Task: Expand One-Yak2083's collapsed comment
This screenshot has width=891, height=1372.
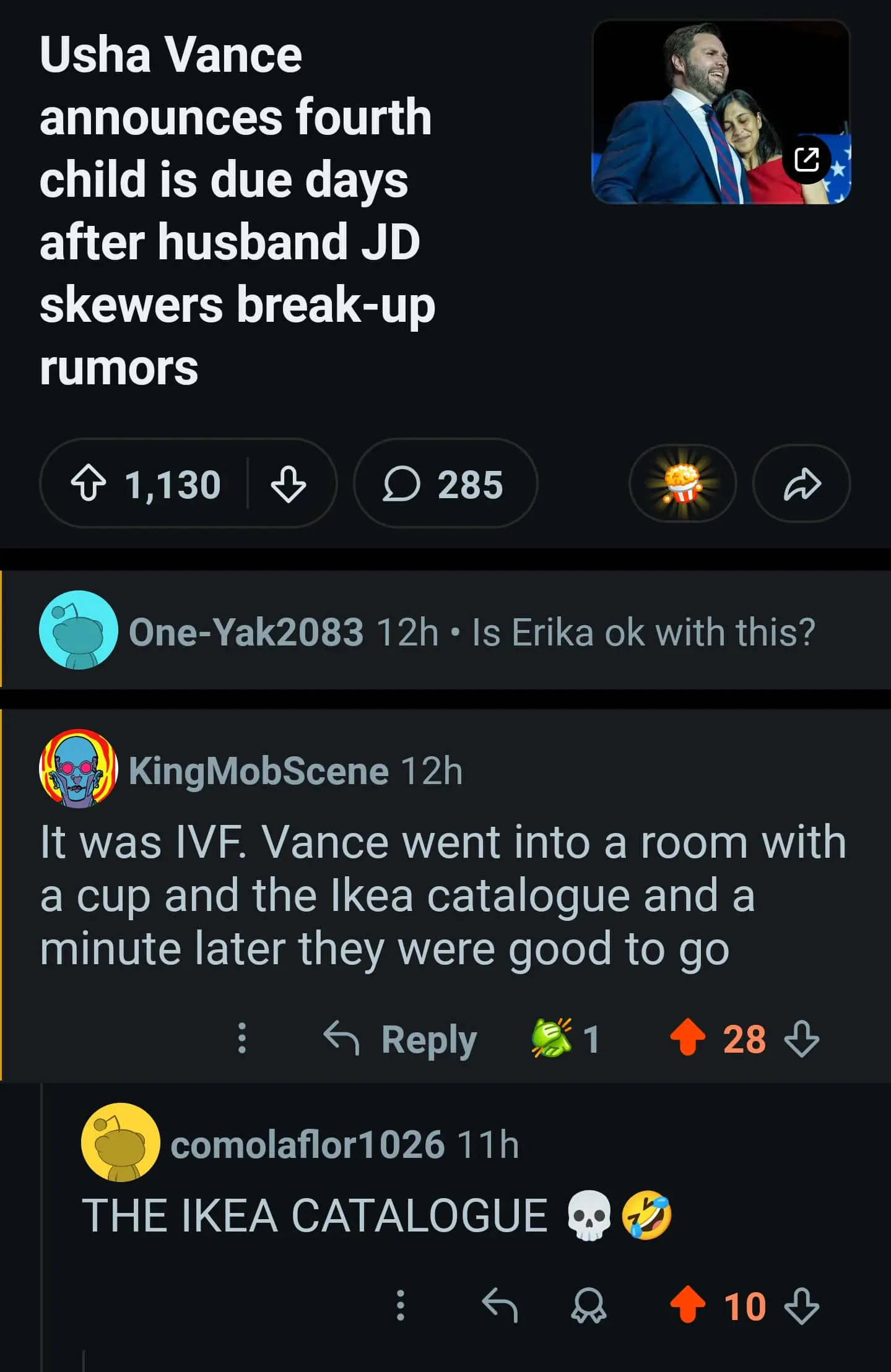Action: coord(471,632)
